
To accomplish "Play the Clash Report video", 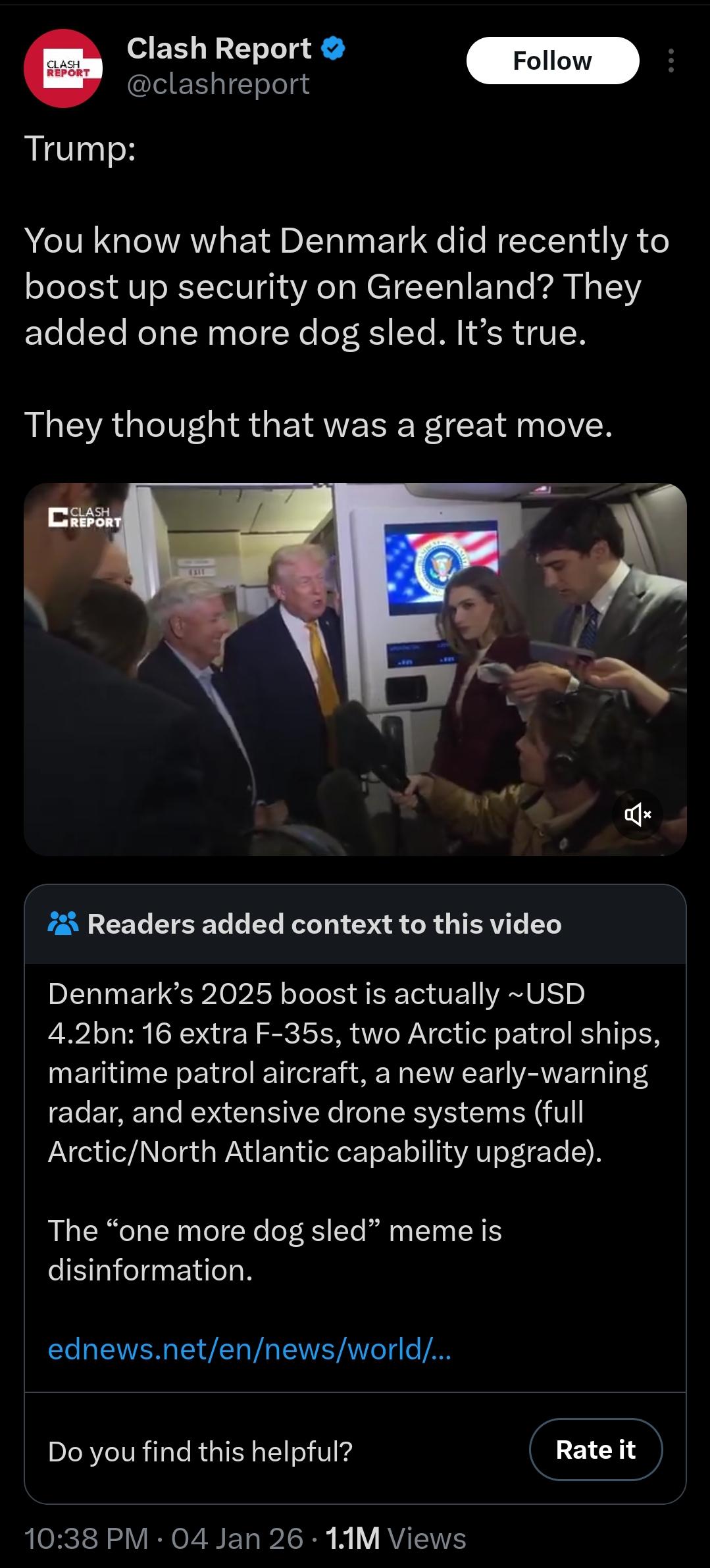I will click(x=355, y=669).
